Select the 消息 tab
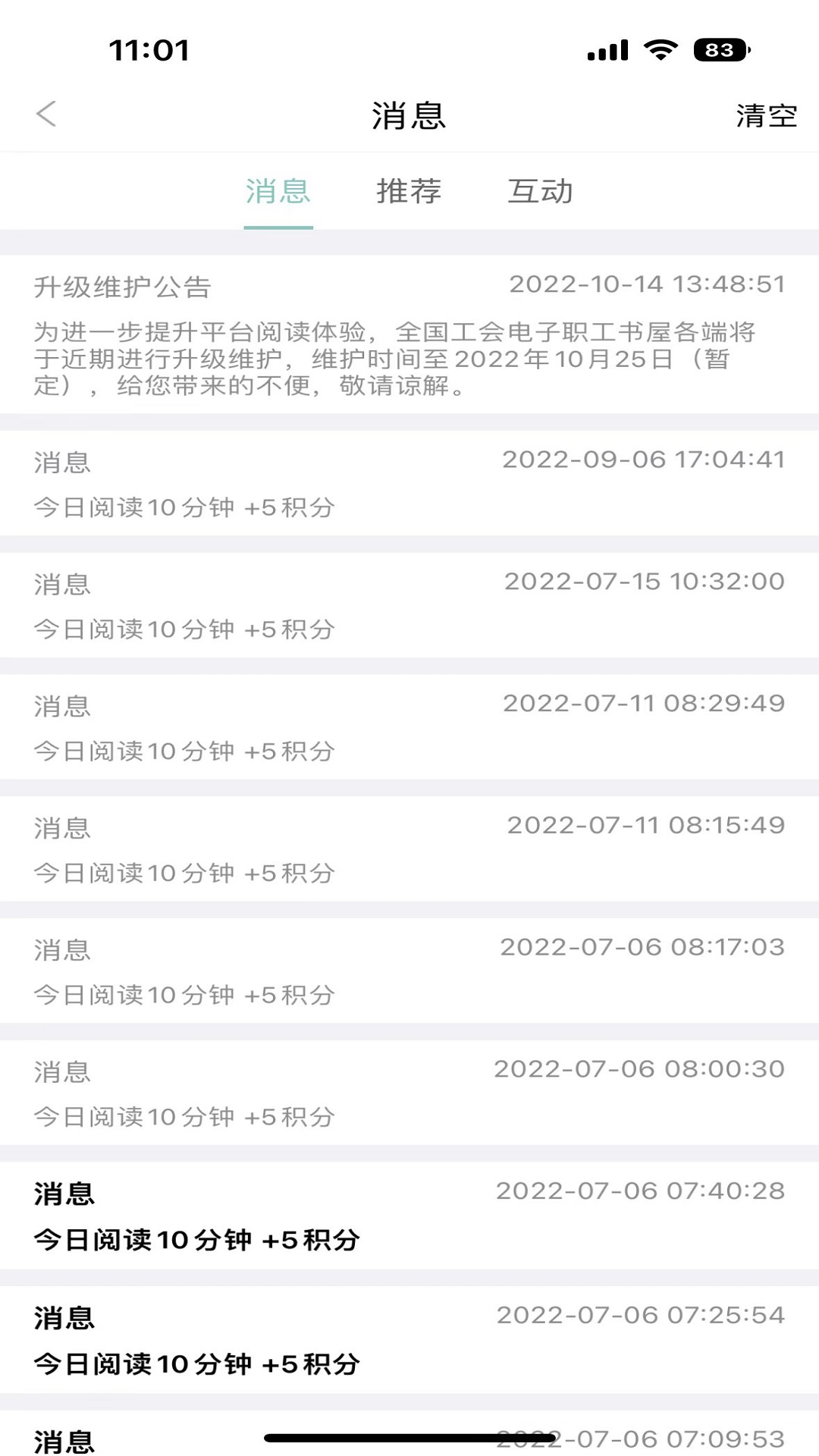The image size is (819, 1456). coord(278,192)
